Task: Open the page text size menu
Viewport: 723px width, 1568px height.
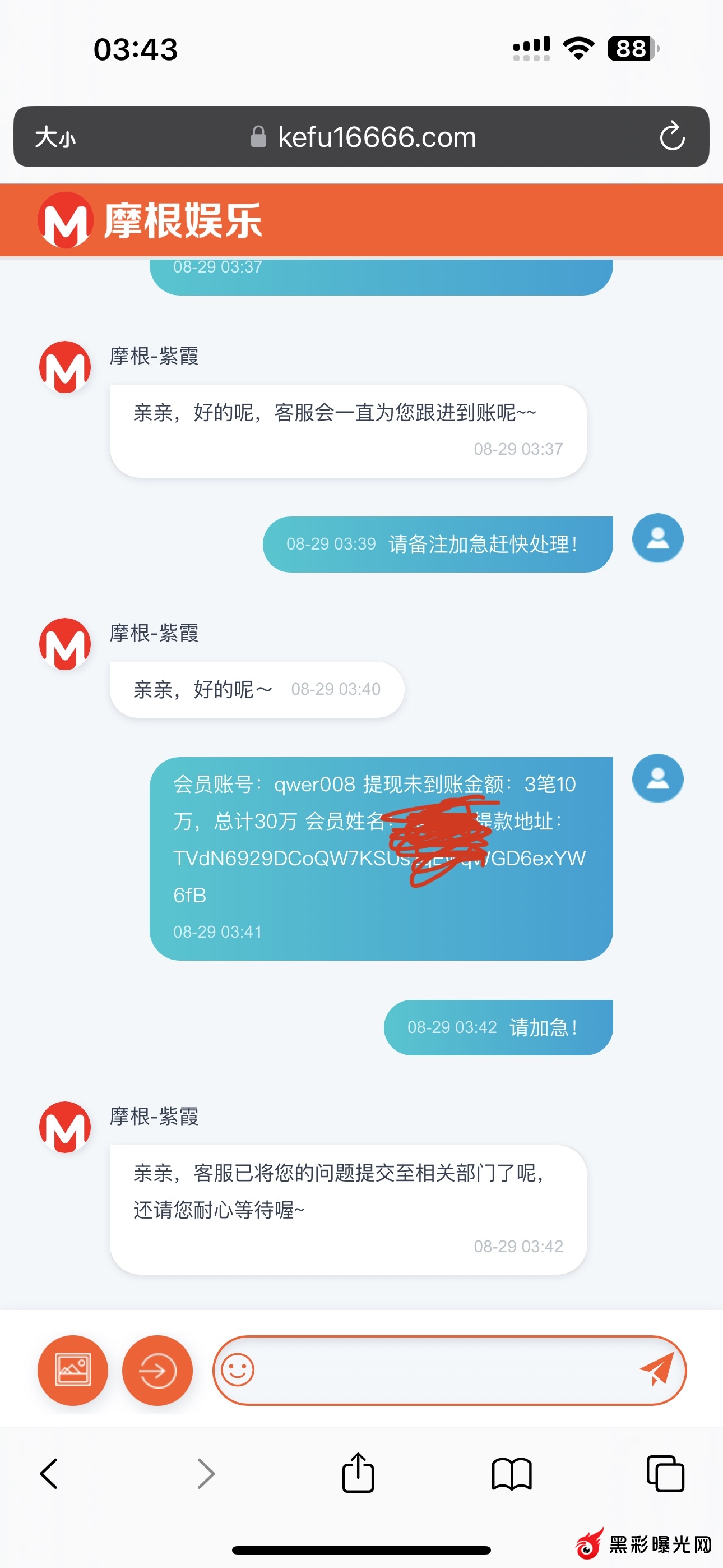Action: click(55, 137)
